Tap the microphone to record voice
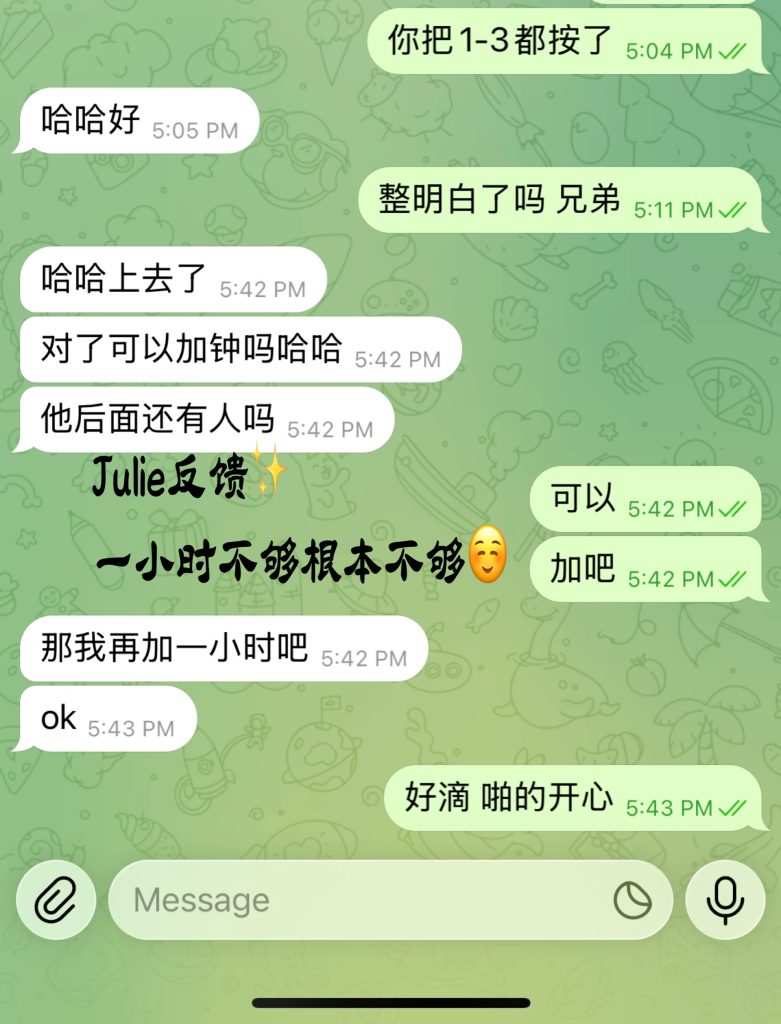 (725, 899)
